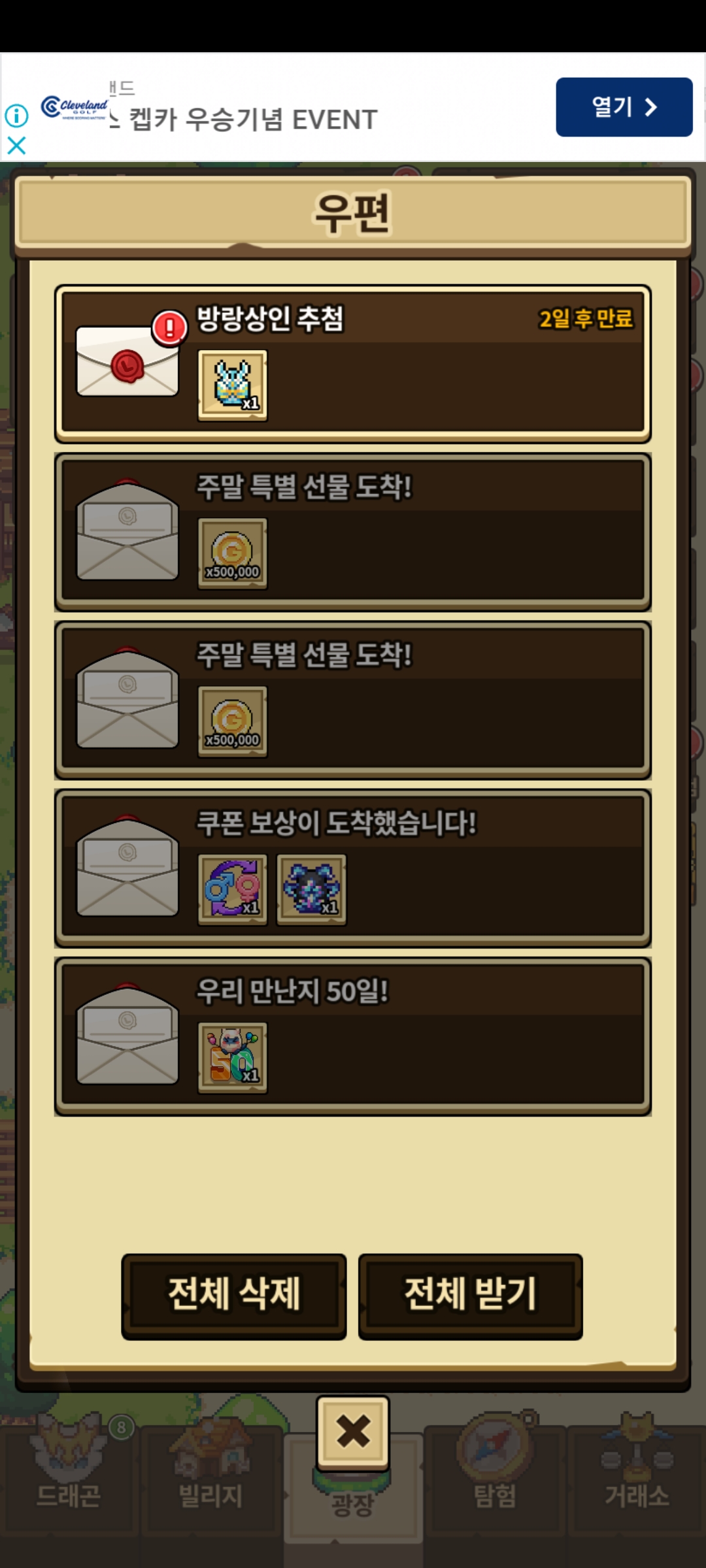
Task: Tap 전체 삭제 to delete all mail
Action: pyautogui.click(x=234, y=1296)
